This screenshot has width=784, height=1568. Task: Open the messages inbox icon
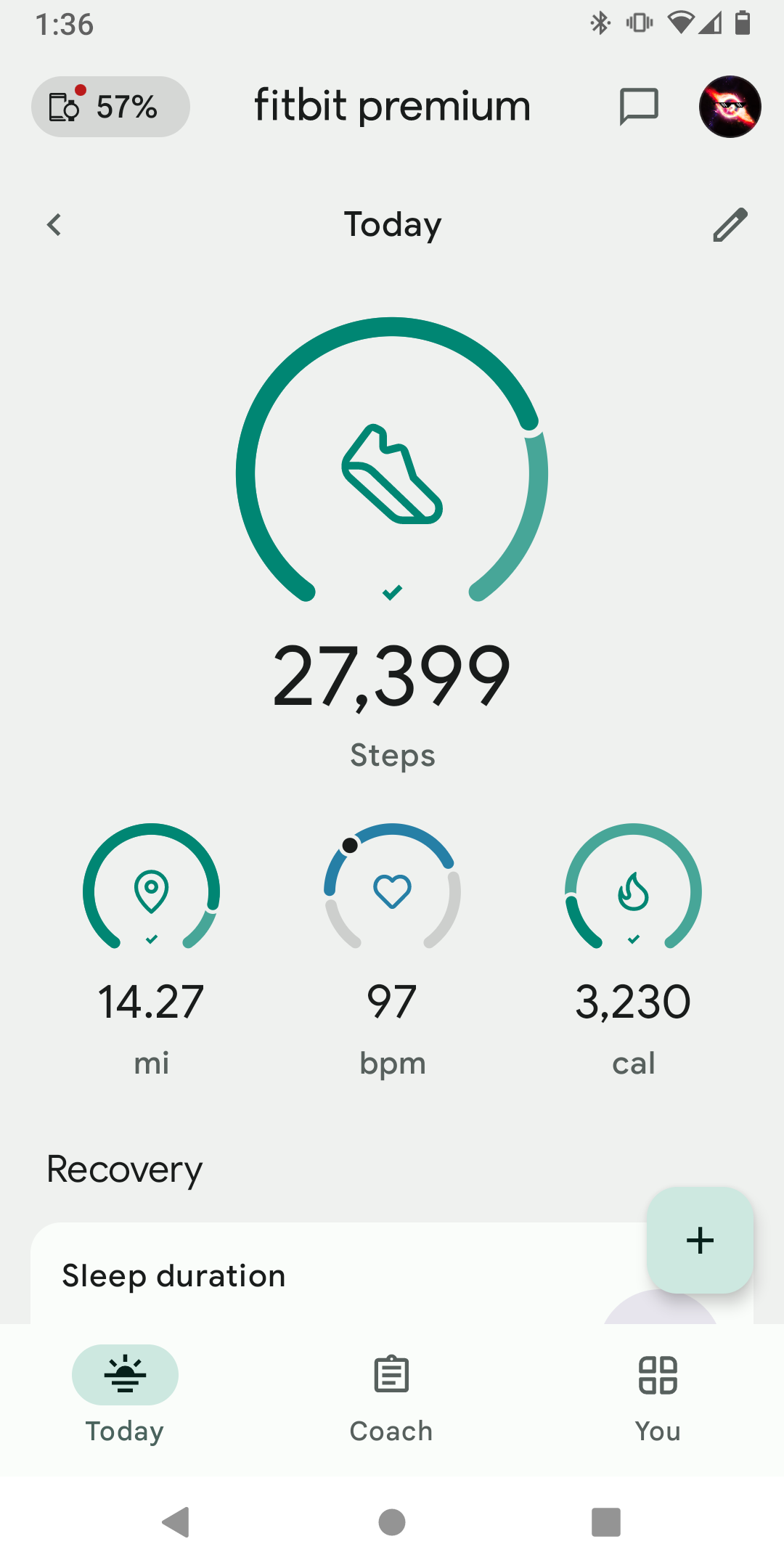click(639, 107)
